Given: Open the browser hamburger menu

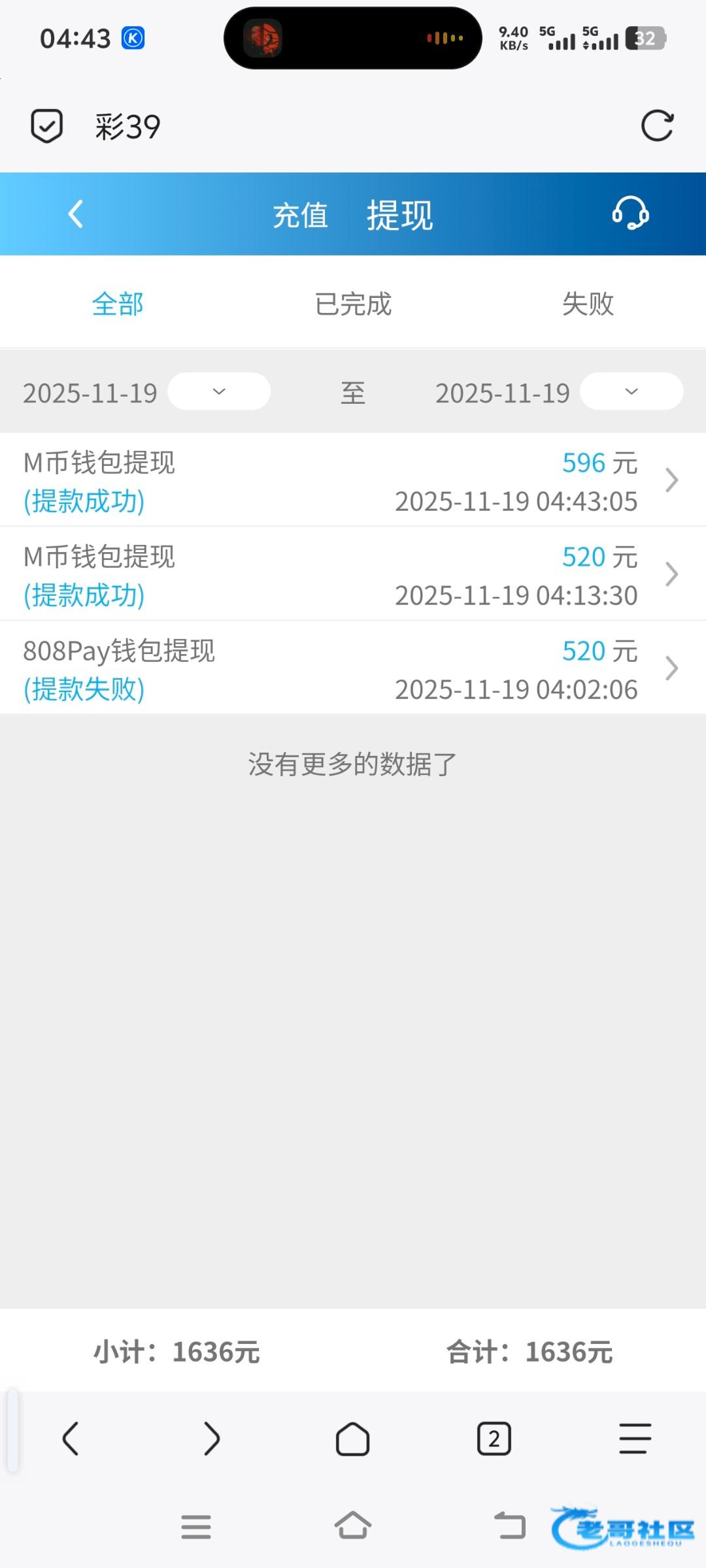Looking at the screenshot, I should 635,1439.
